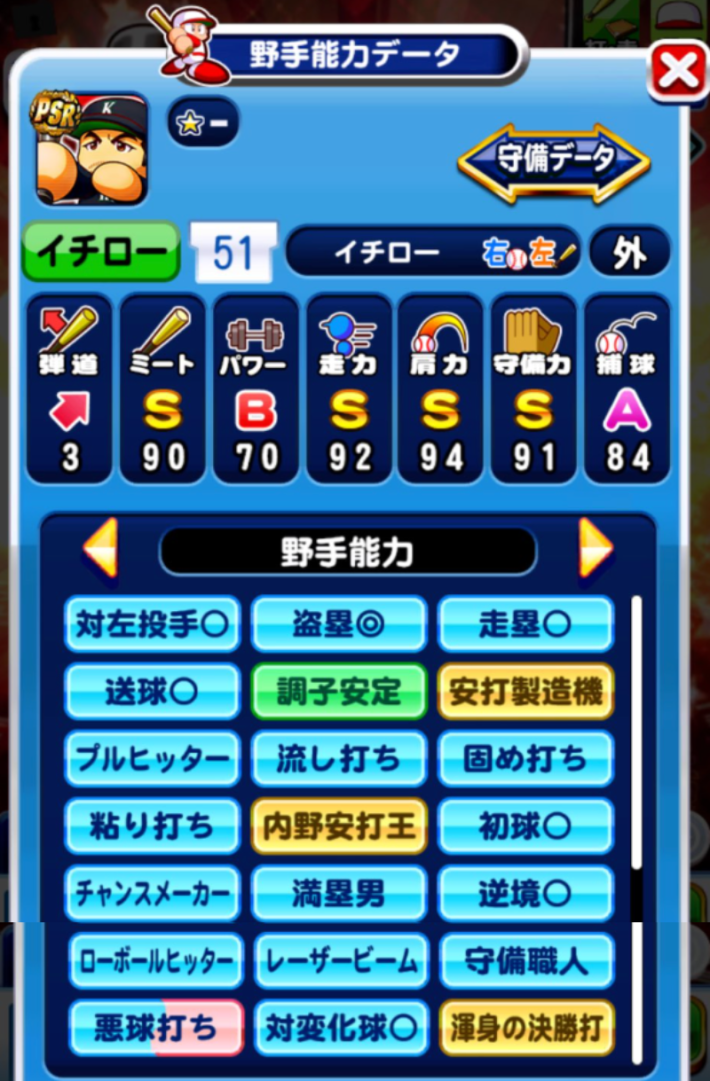Tap the チャンスメーカー ability
The image size is (710, 1081).
pos(152,893)
